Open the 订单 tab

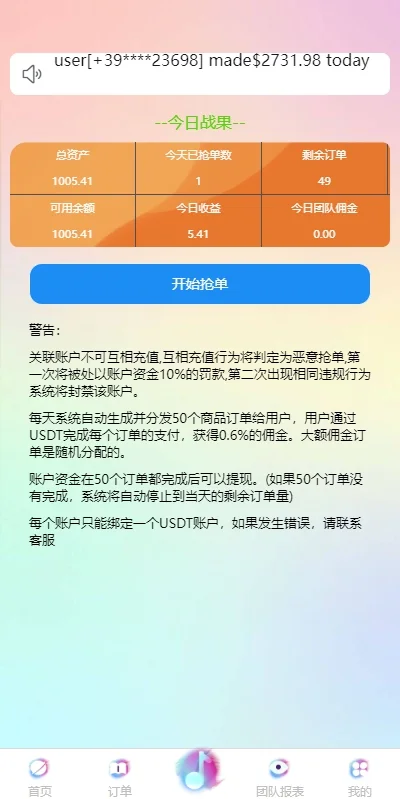(120, 776)
